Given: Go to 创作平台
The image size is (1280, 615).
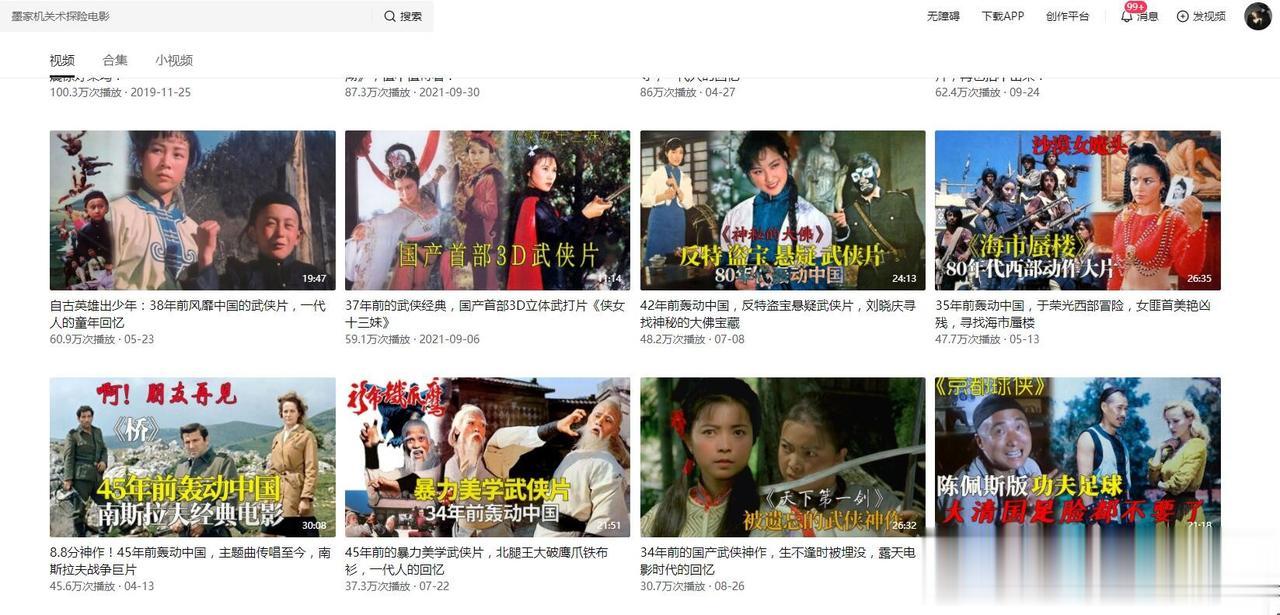Looking at the screenshot, I should click(1067, 16).
